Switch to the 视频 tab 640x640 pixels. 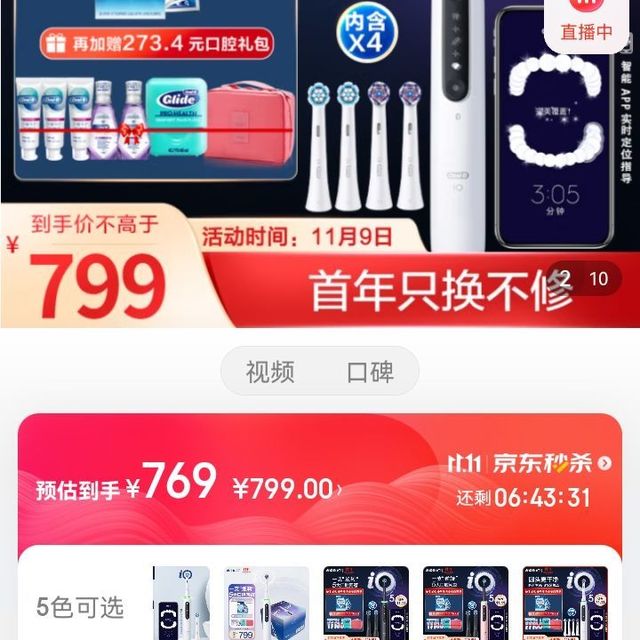coord(270,373)
